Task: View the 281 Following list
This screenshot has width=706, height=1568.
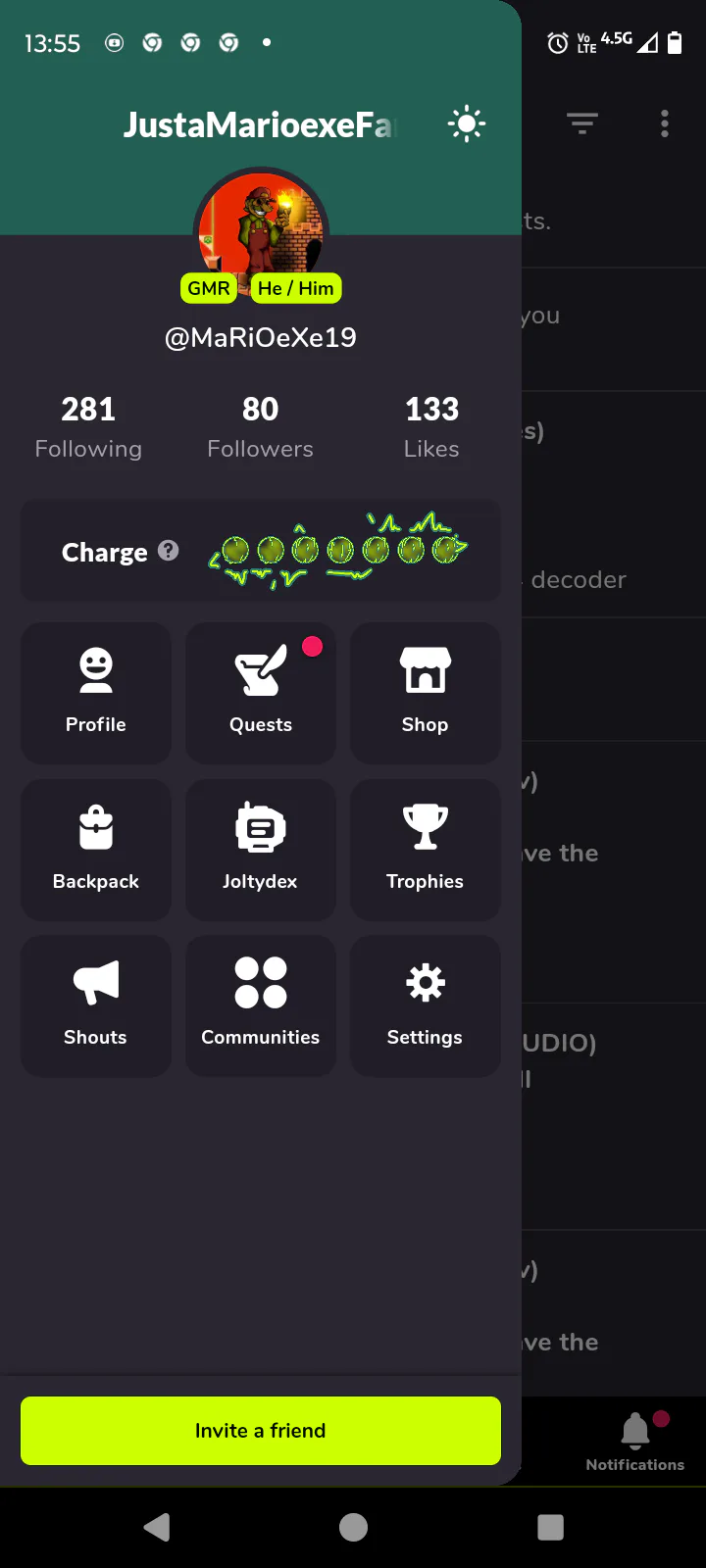Action: tap(88, 427)
